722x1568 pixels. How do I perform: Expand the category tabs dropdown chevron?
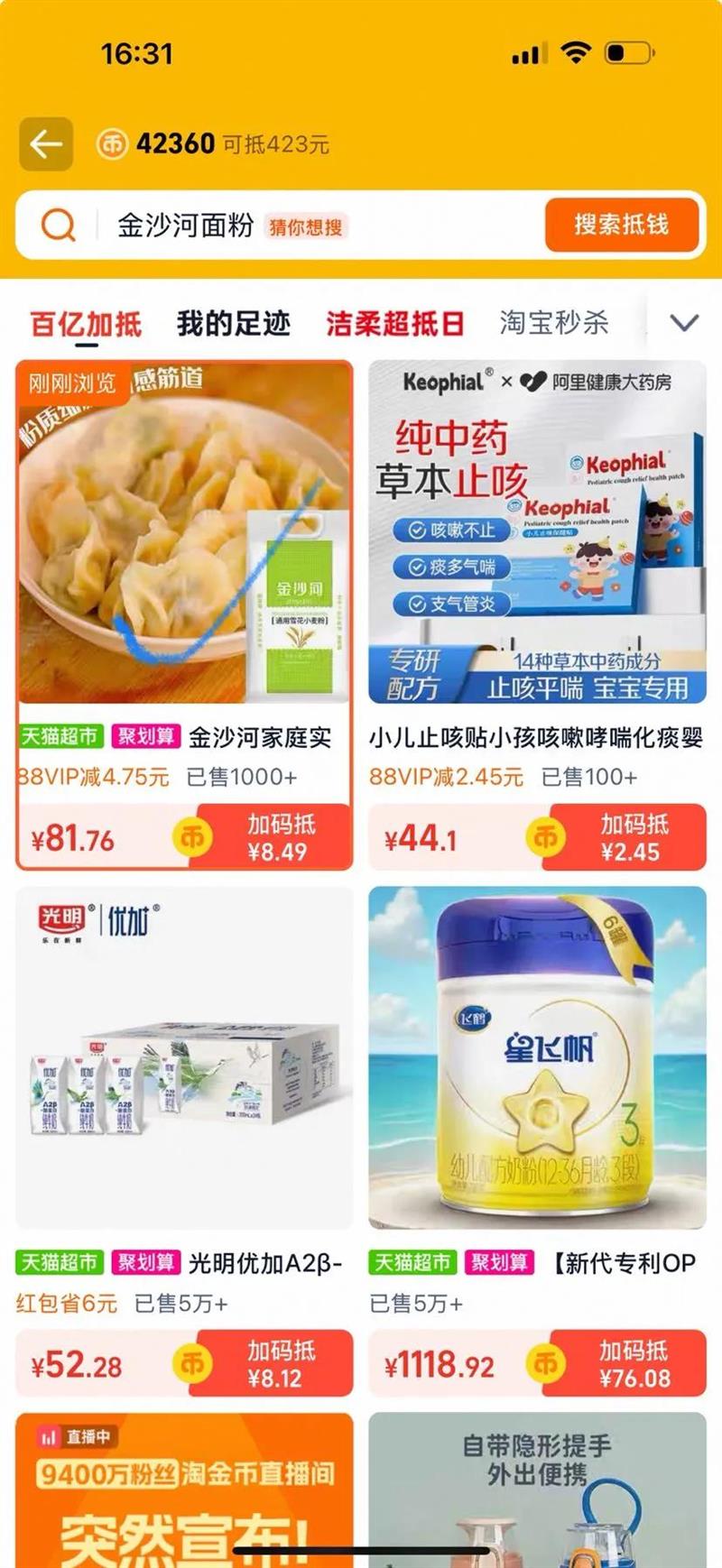684,323
